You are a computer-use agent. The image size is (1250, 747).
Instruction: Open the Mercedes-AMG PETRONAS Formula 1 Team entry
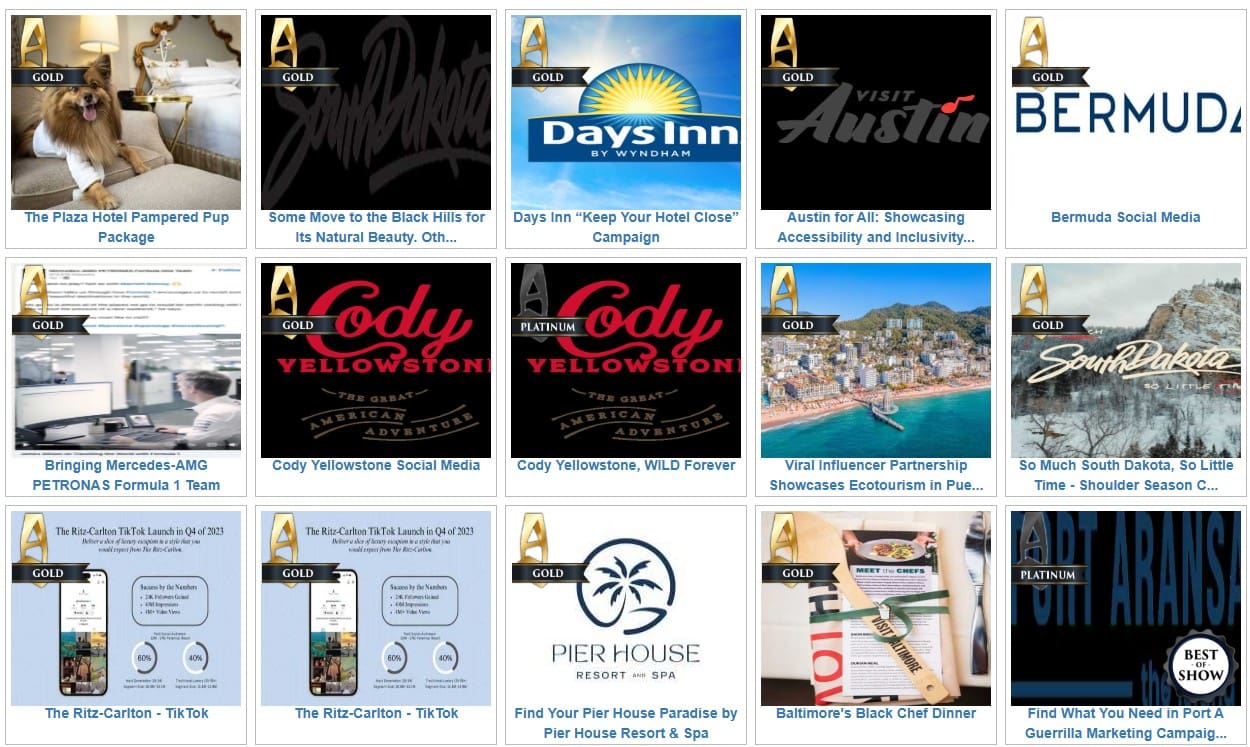pos(126,475)
